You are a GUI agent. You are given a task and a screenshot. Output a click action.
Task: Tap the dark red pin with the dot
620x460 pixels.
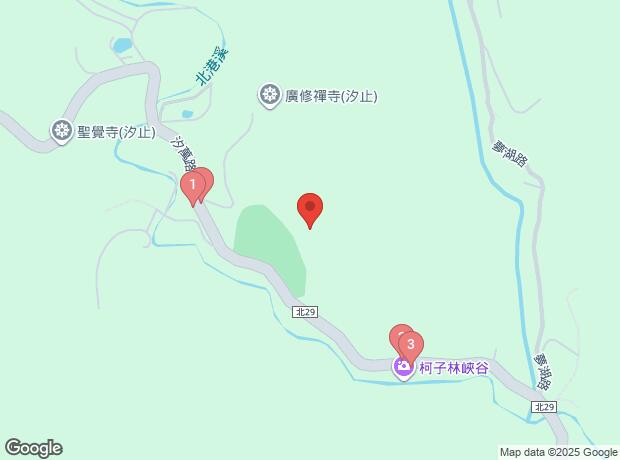tap(310, 210)
